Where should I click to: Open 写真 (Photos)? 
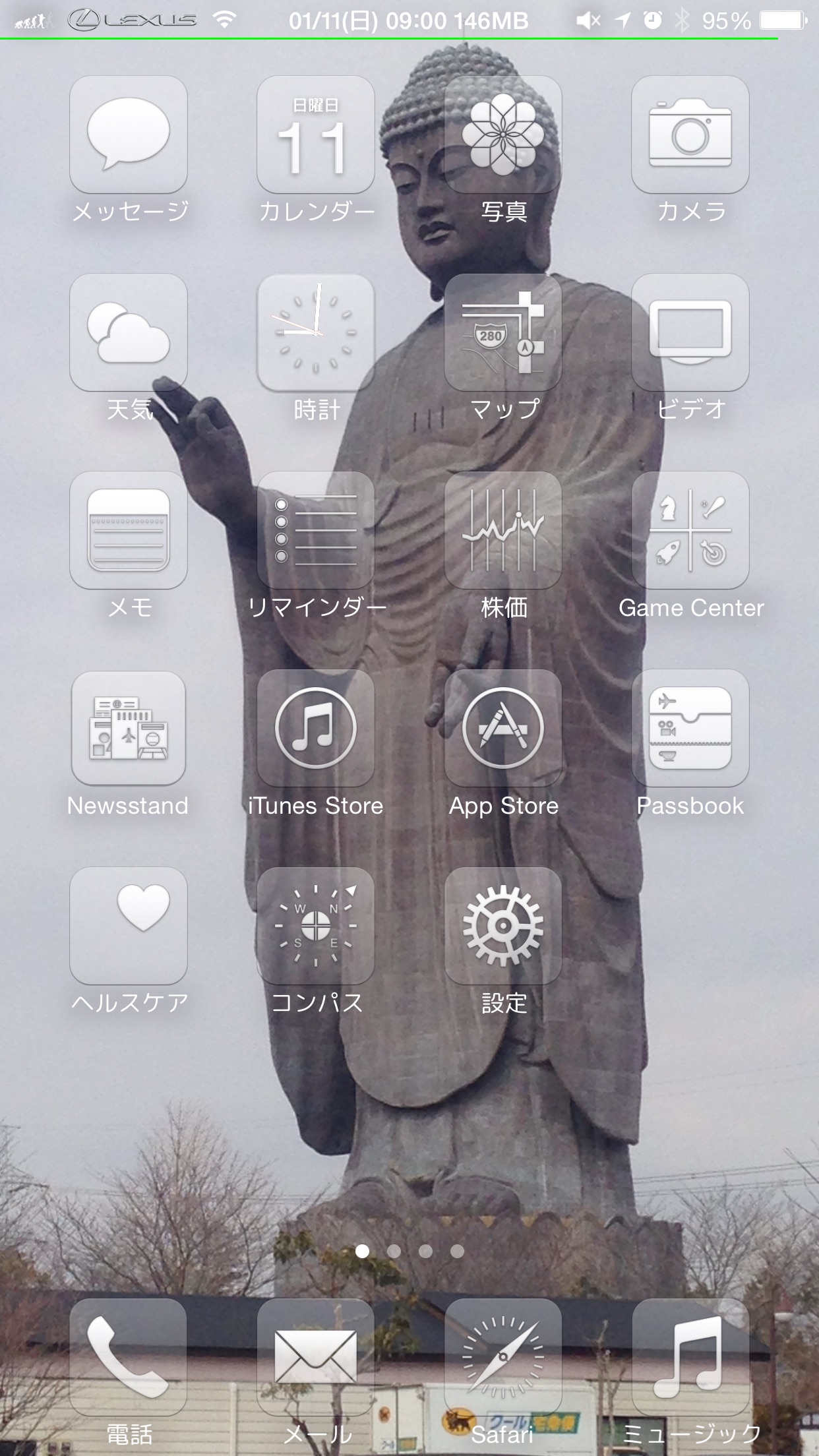point(503,135)
